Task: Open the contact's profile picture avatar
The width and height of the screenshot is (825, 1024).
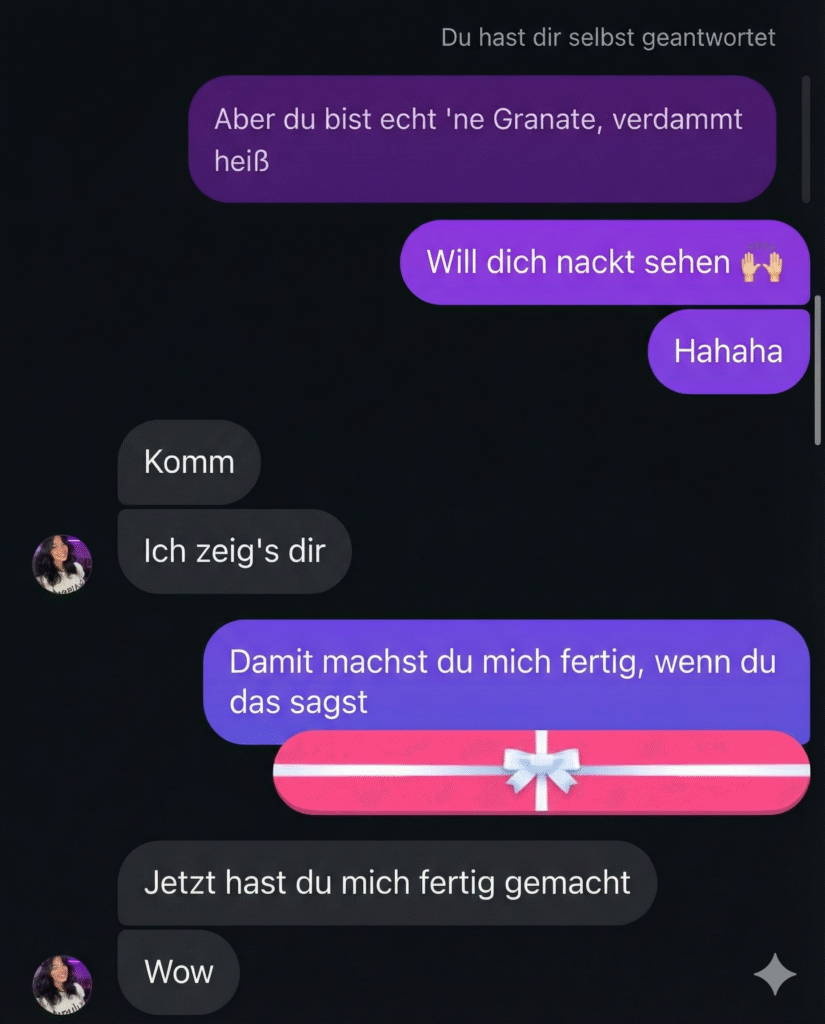Action: pos(62,563)
